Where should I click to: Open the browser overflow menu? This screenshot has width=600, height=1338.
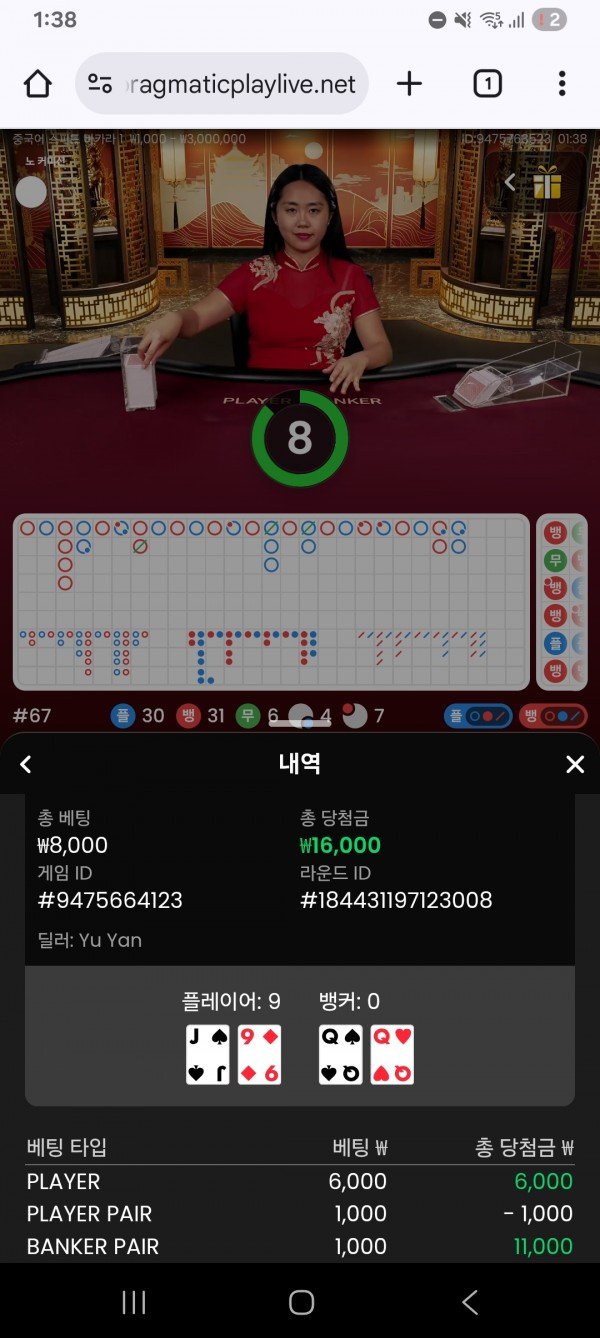point(562,84)
